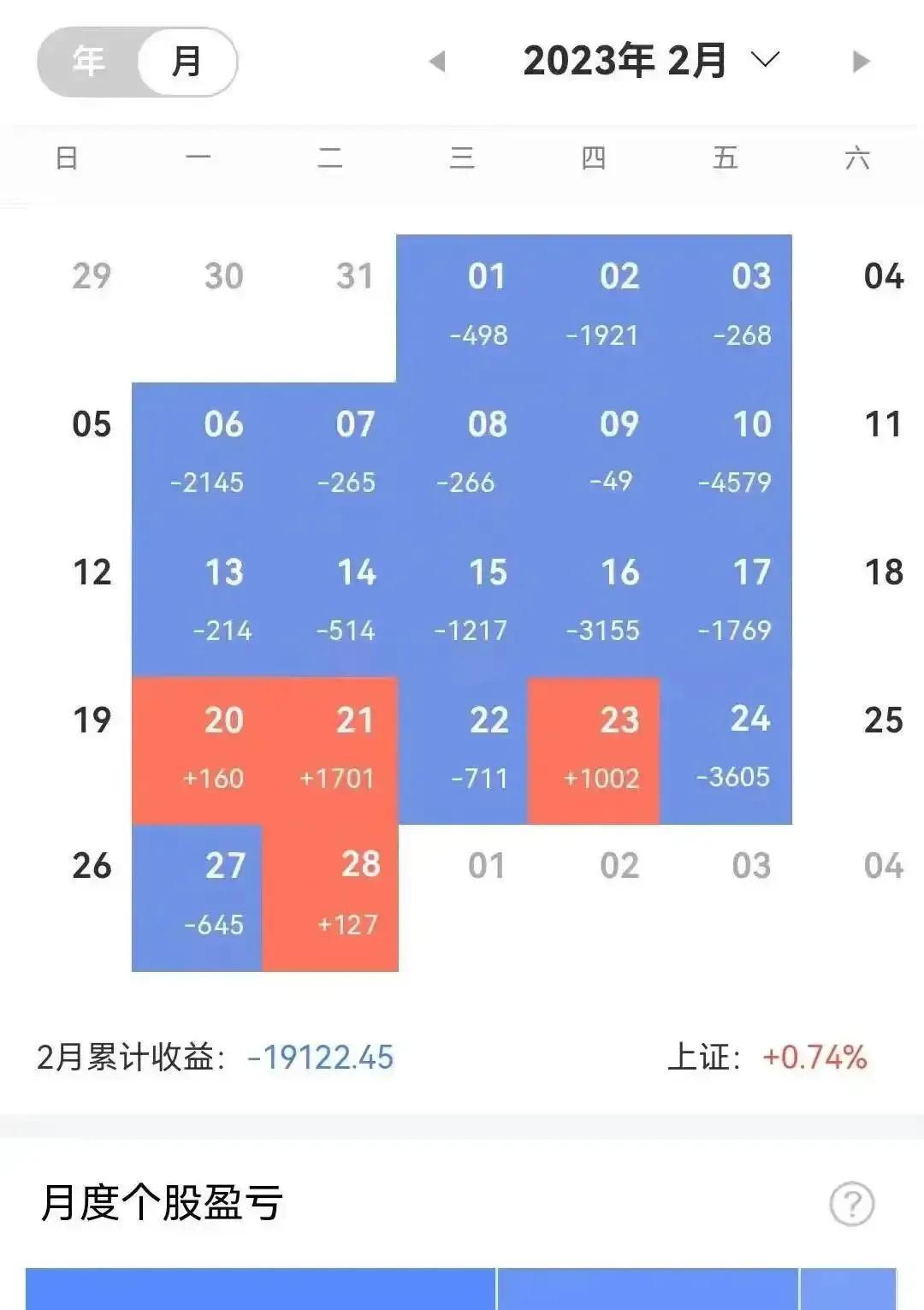
Task: Open day 10 with -4579 loss
Action: click(x=726, y=455)
